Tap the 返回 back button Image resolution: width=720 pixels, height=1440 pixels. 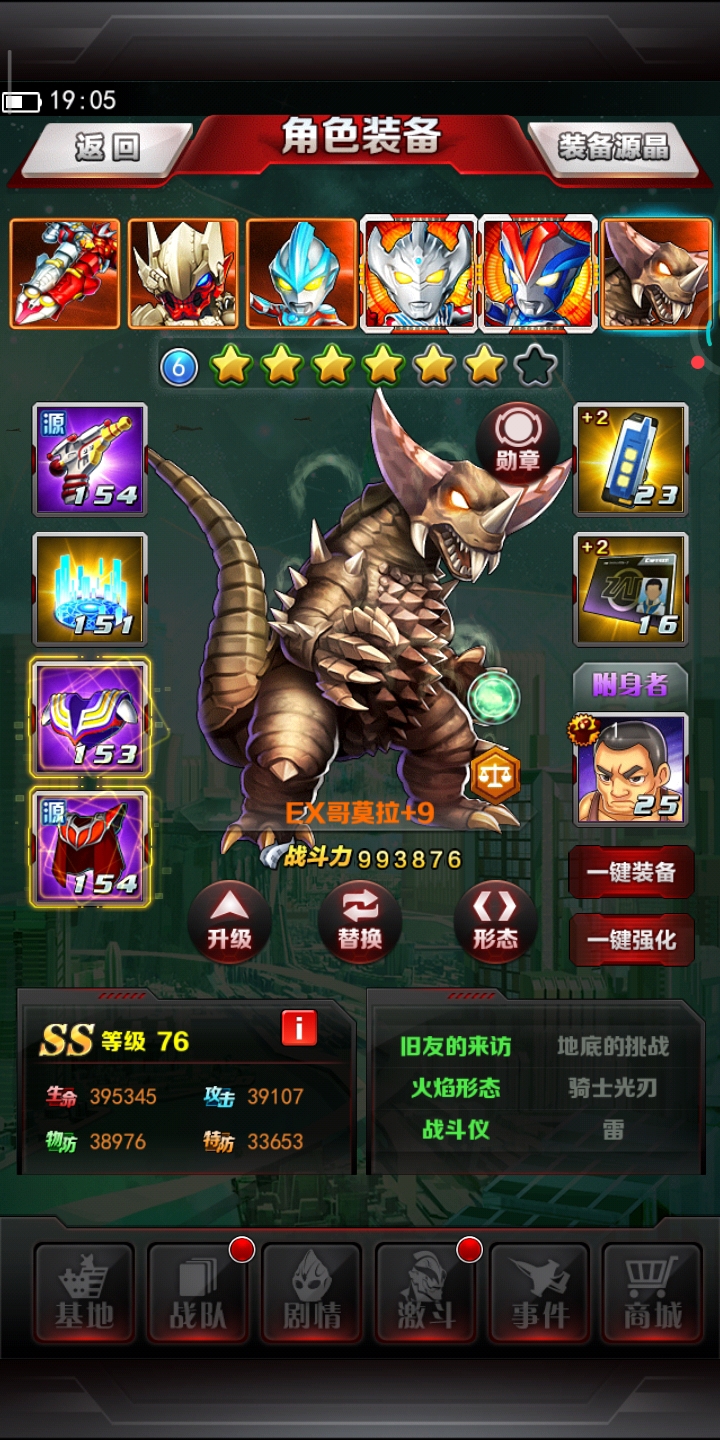pos(105,148)
